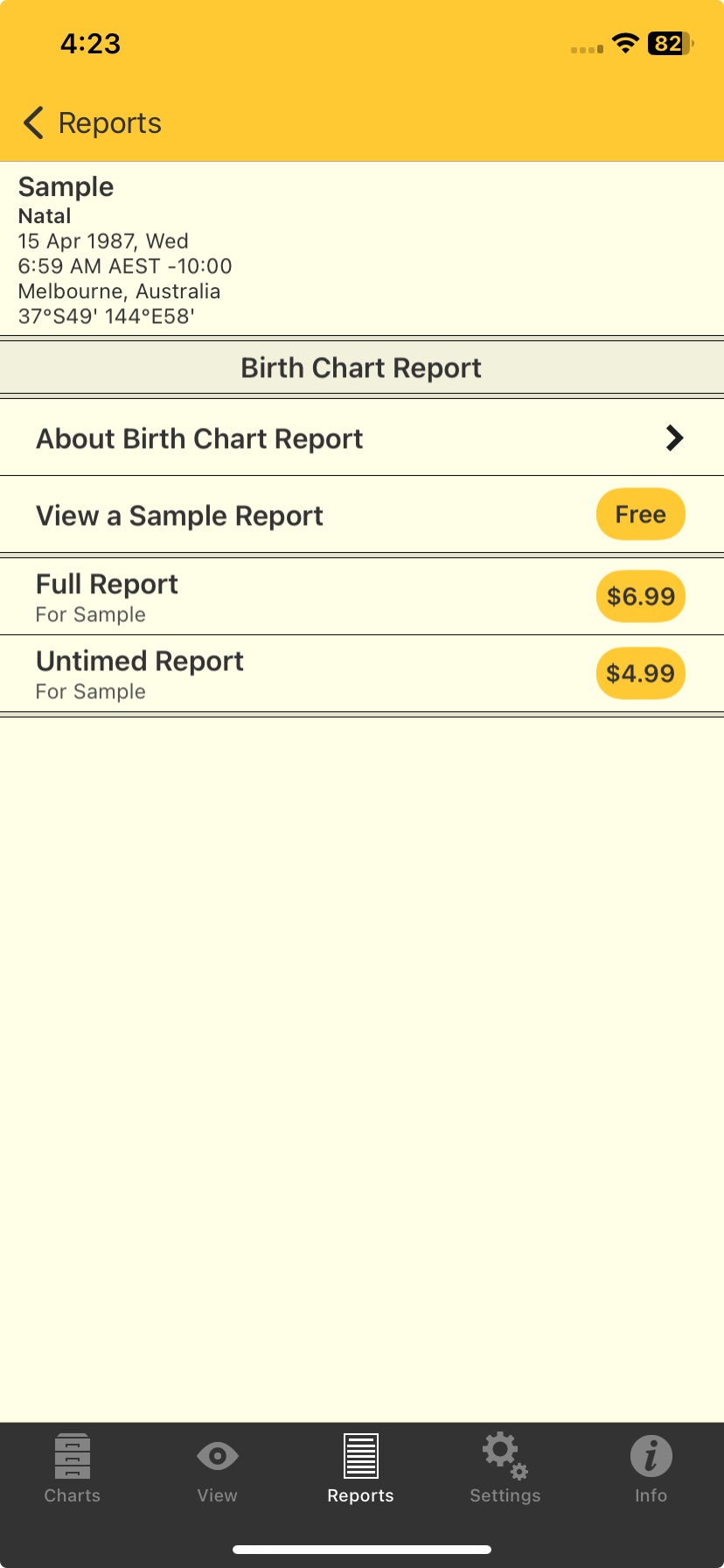The image size is (724, 1568).
Task: Open About Birth Chart Report details
Action: click(x=198, y=437)
